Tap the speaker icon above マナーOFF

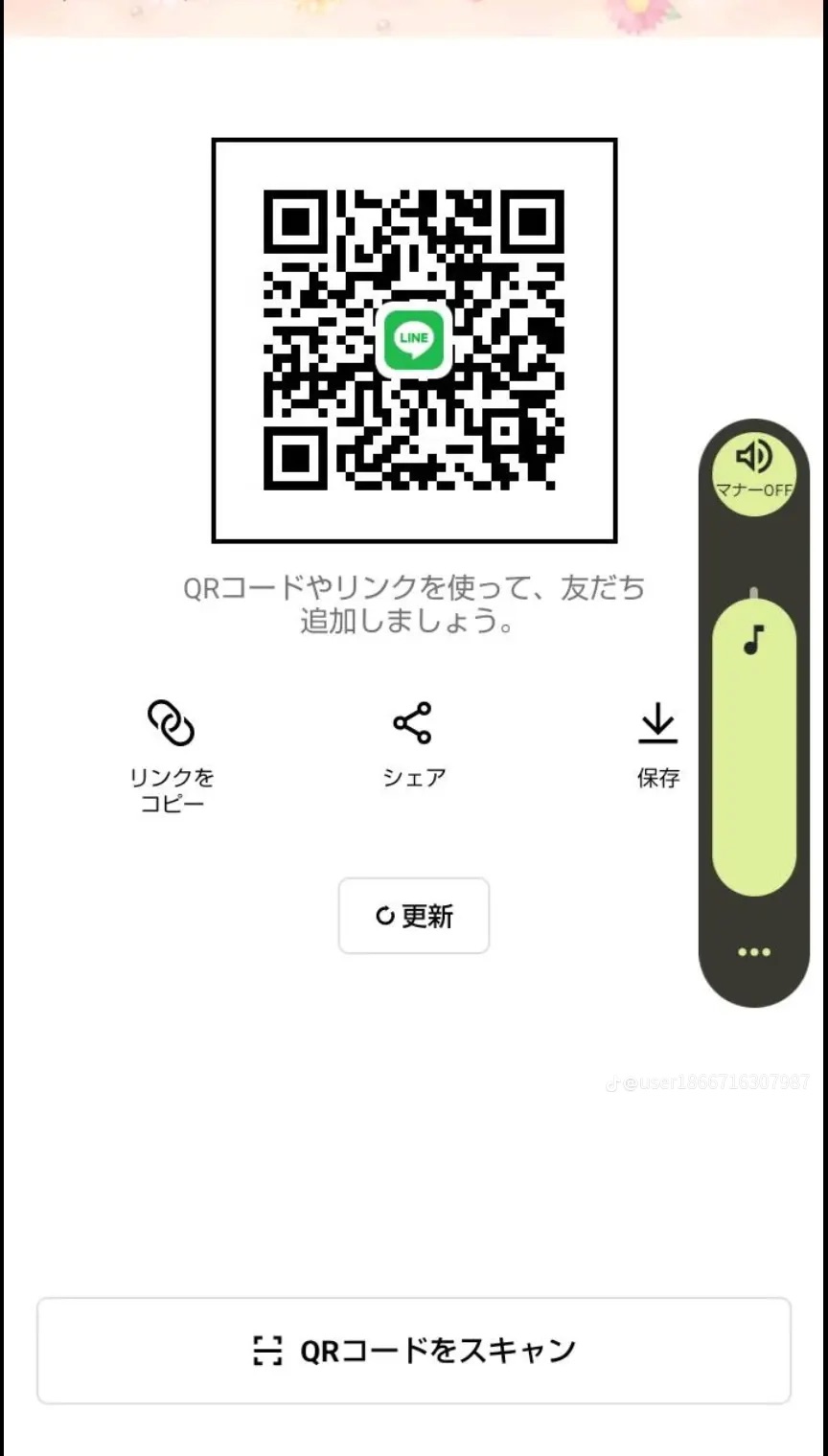(755, 458)
